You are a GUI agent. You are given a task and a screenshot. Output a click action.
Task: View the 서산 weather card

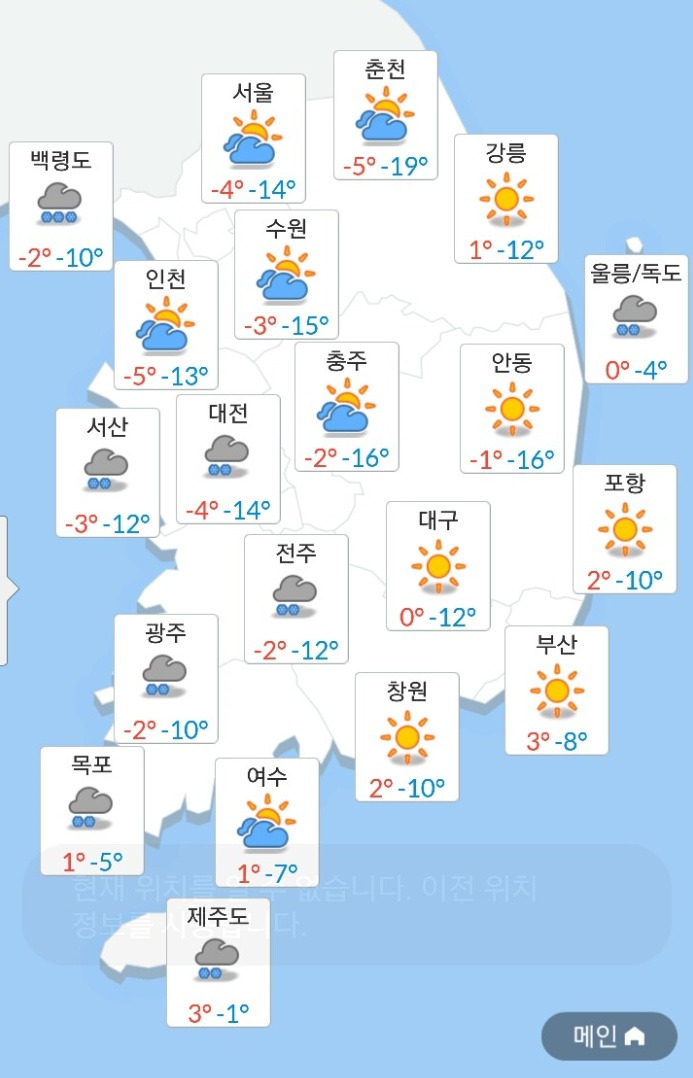click(107, 472)
